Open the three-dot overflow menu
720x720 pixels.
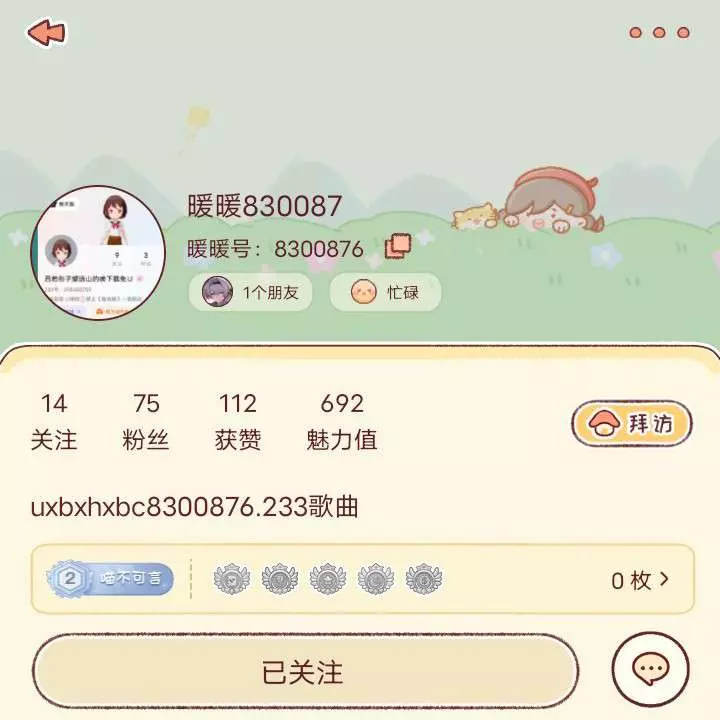[x=659, y=33]
